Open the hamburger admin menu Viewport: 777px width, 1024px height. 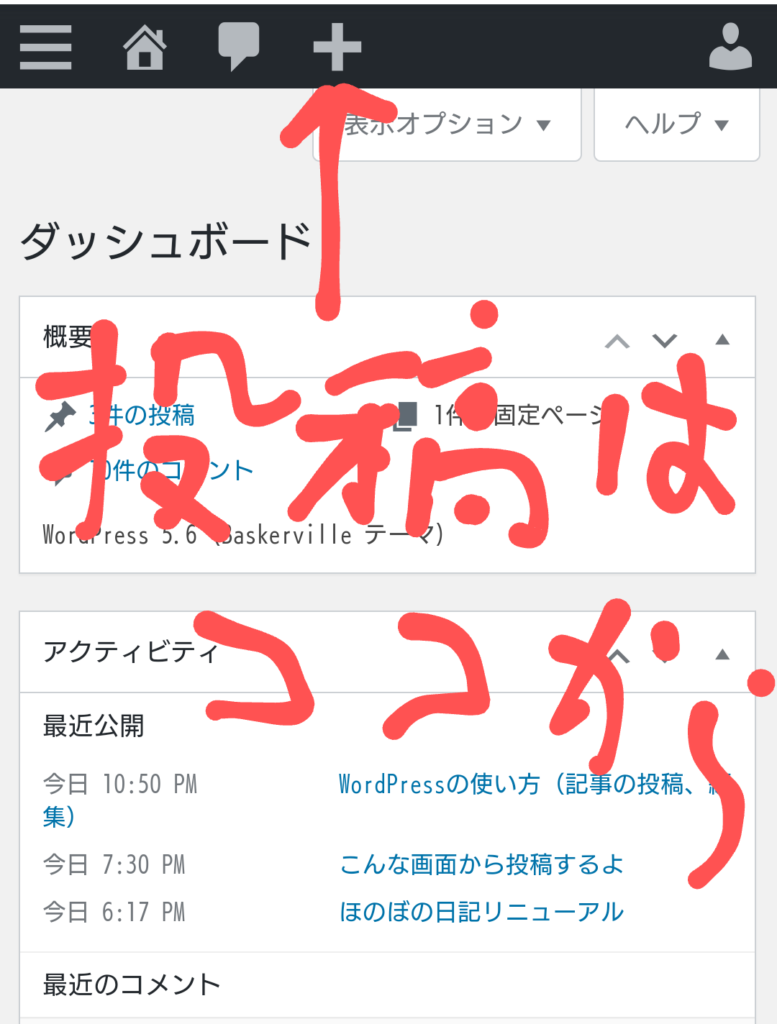coord(46,46)
